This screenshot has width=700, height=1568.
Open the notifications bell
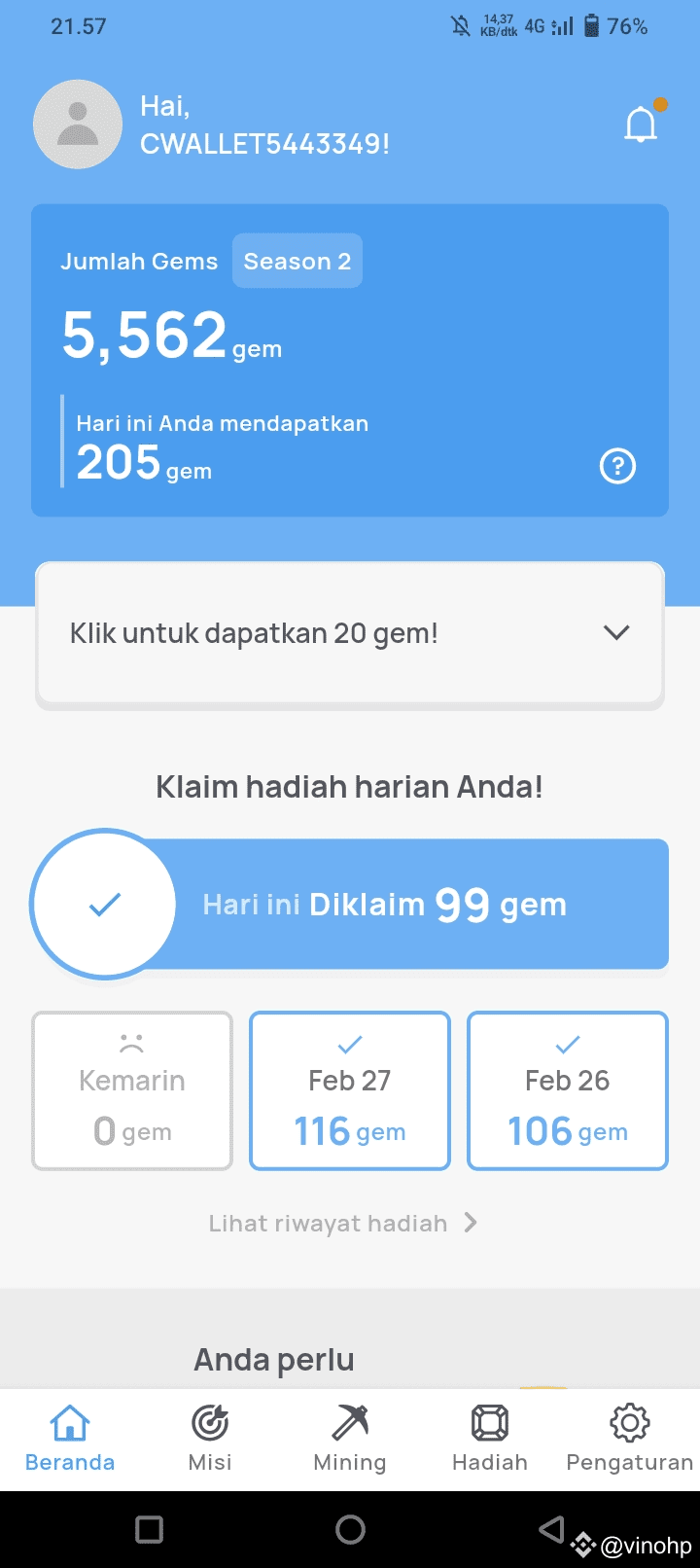641,125
